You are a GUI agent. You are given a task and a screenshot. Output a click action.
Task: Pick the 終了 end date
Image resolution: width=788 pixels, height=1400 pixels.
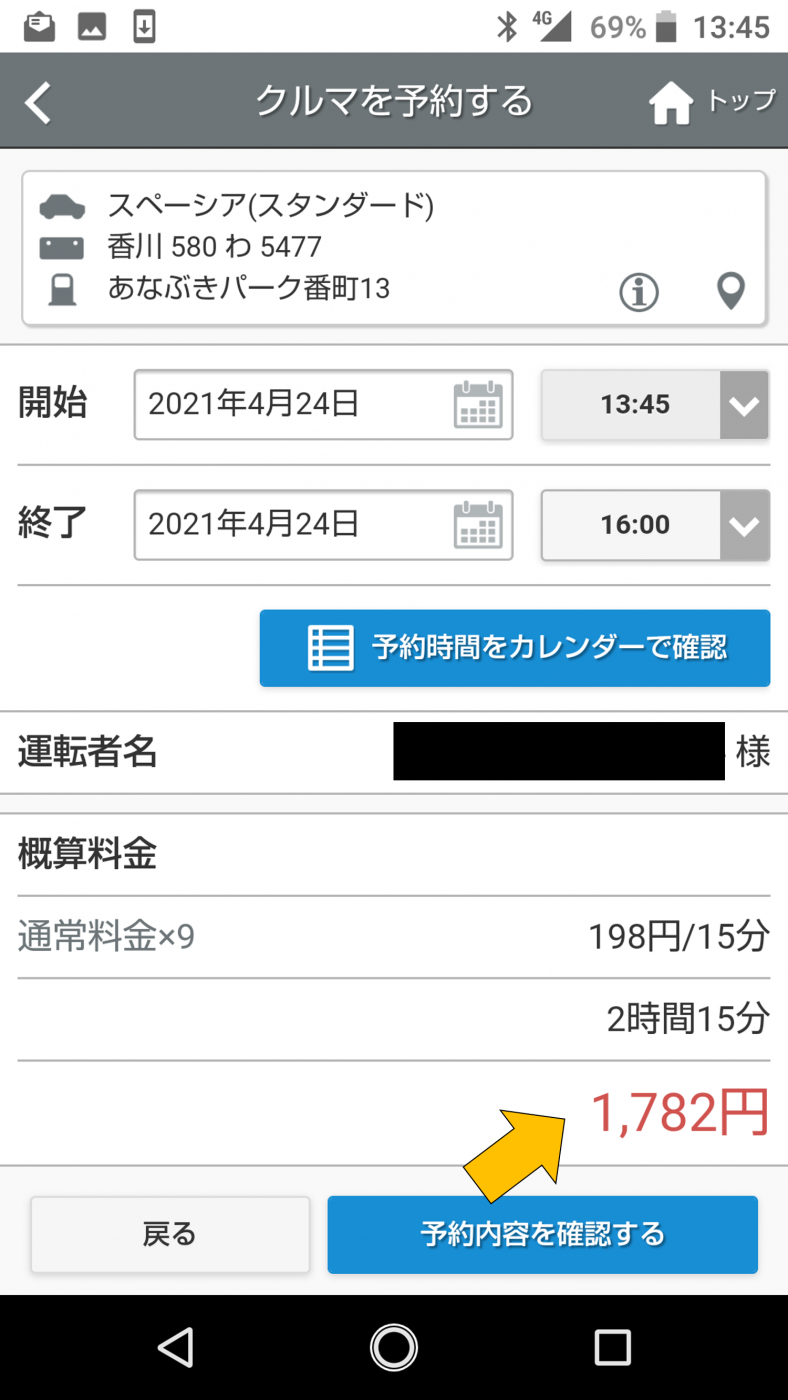click(323, 524)
